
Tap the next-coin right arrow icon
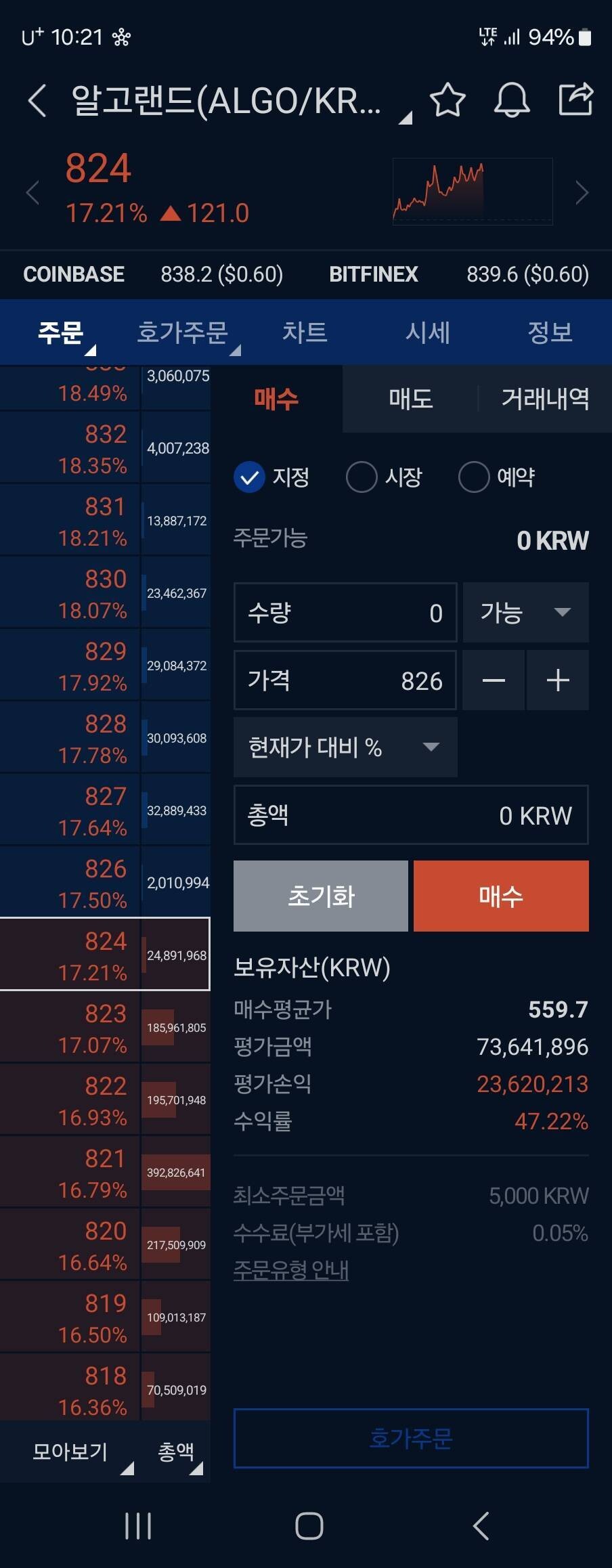pos(582,193)
